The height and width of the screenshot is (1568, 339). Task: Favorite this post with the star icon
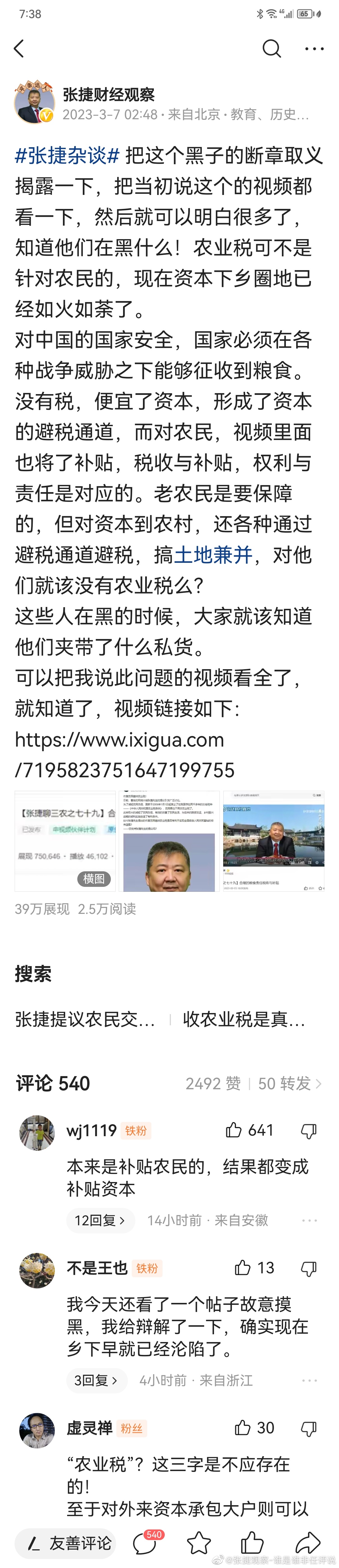coord(199,1543)
